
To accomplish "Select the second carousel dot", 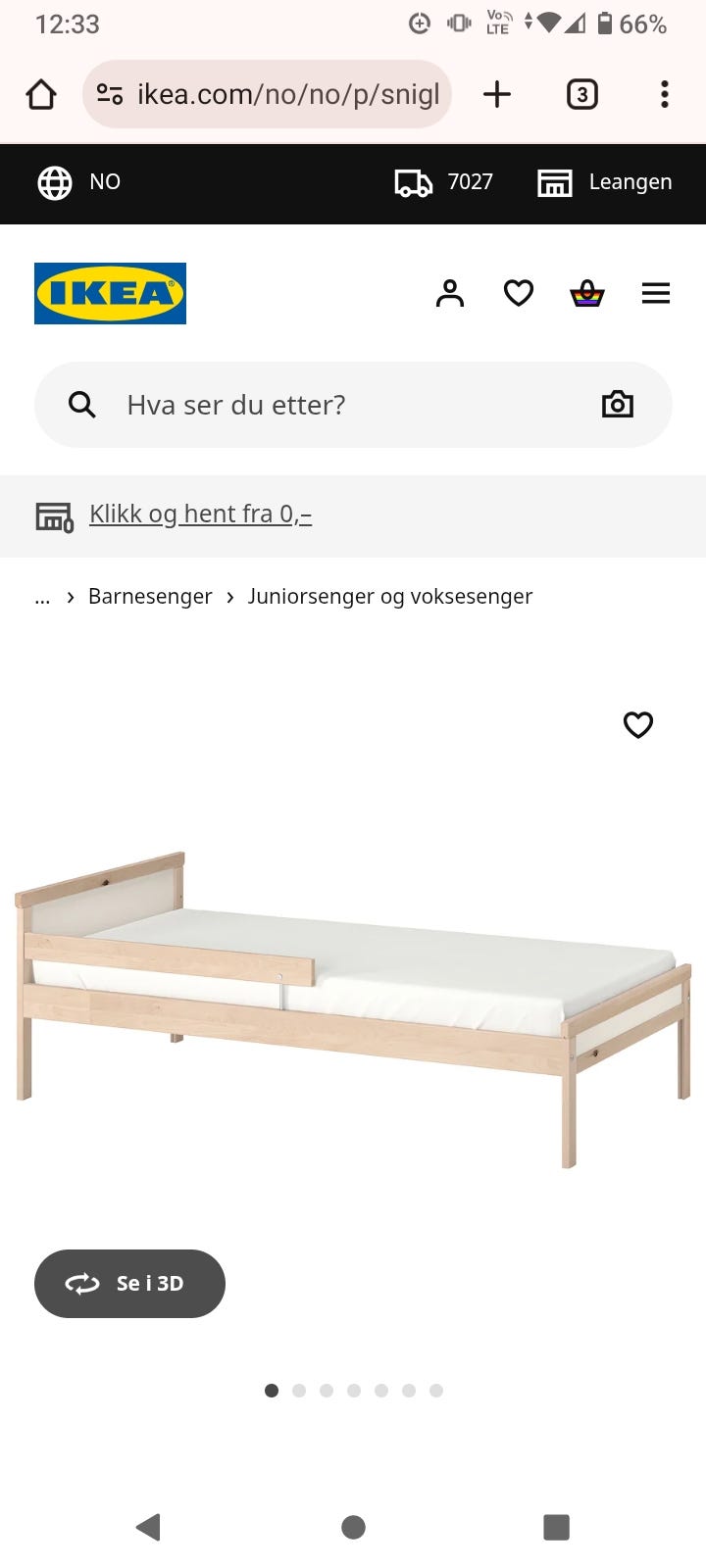I will (299, 1390).
